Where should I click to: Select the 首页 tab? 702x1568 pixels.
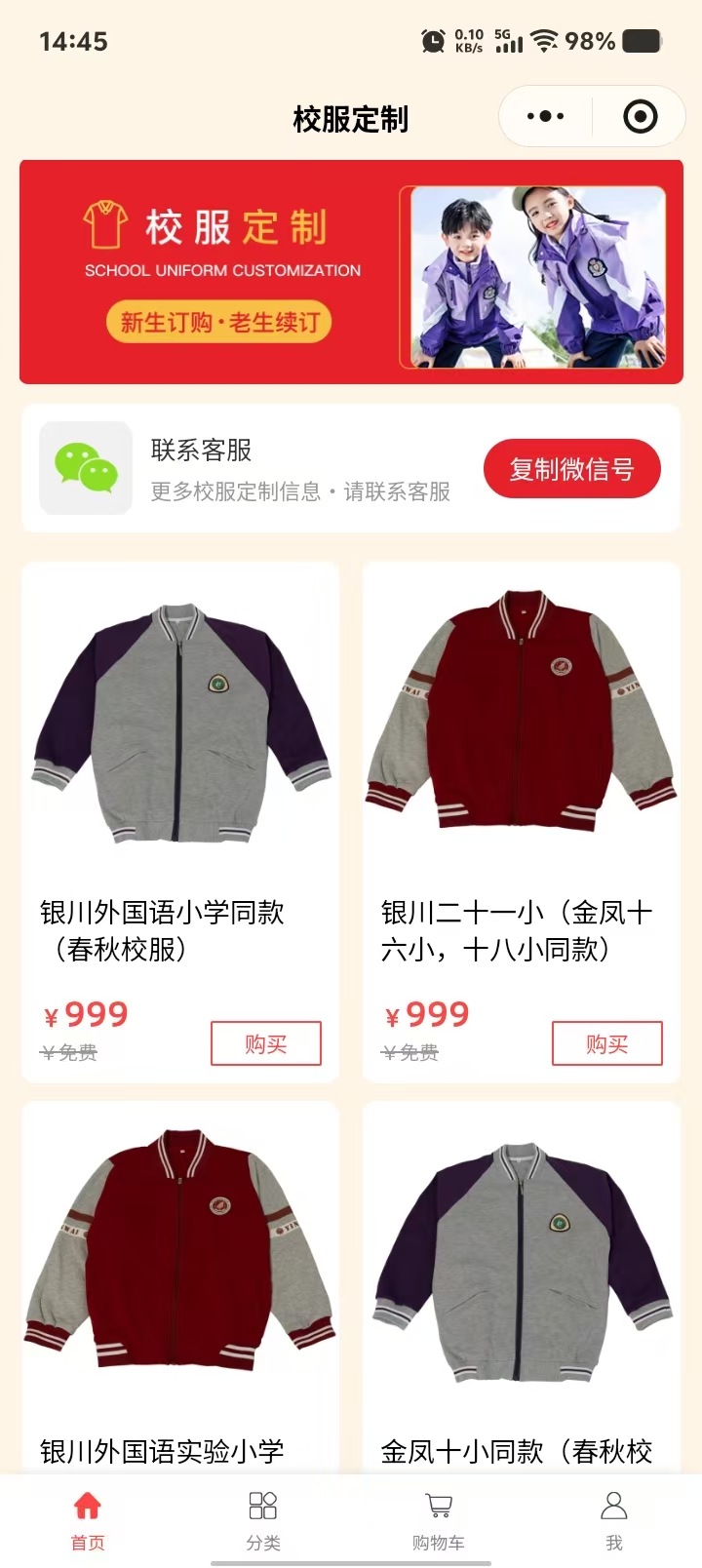point(88,1519)
